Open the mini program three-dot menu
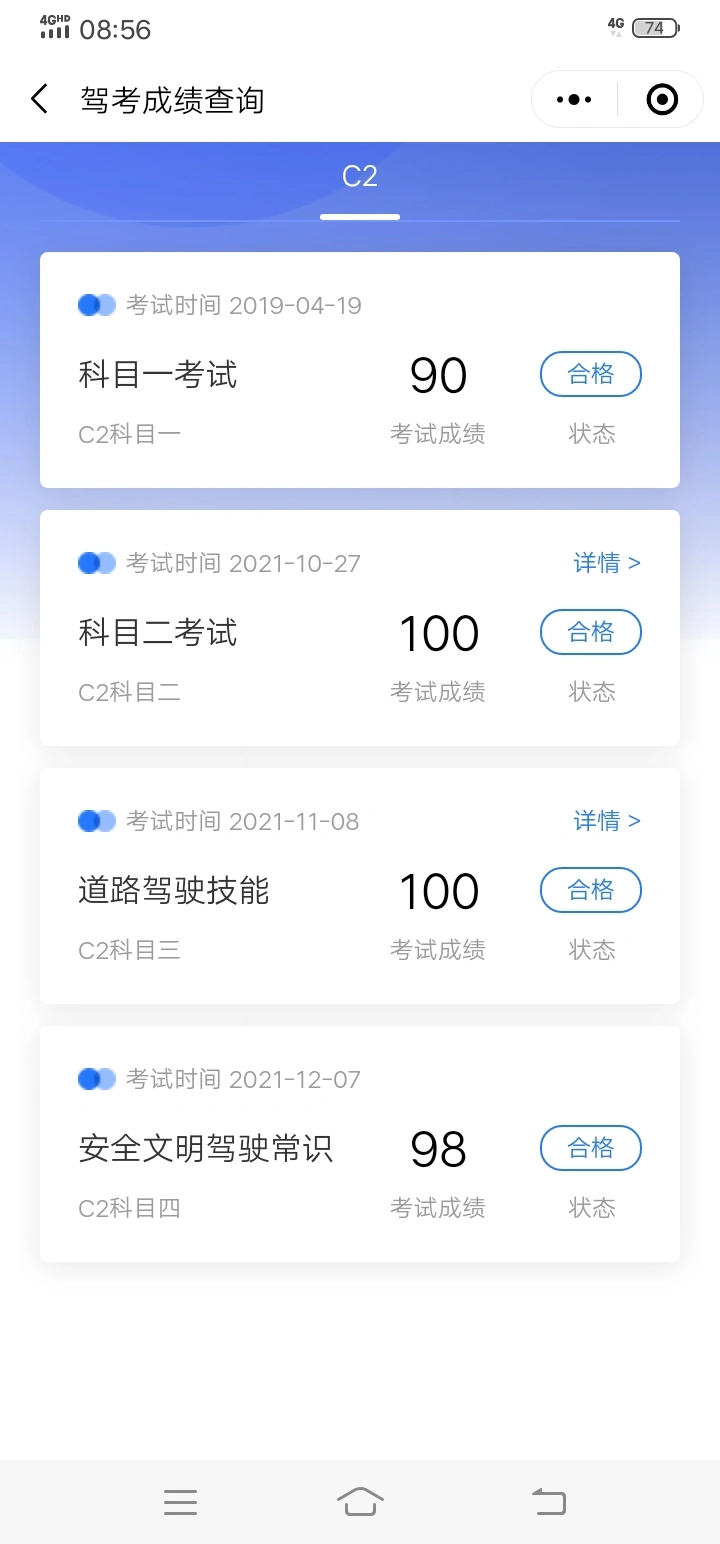This screenshot has width=720, height=1544. coord(574,99)
